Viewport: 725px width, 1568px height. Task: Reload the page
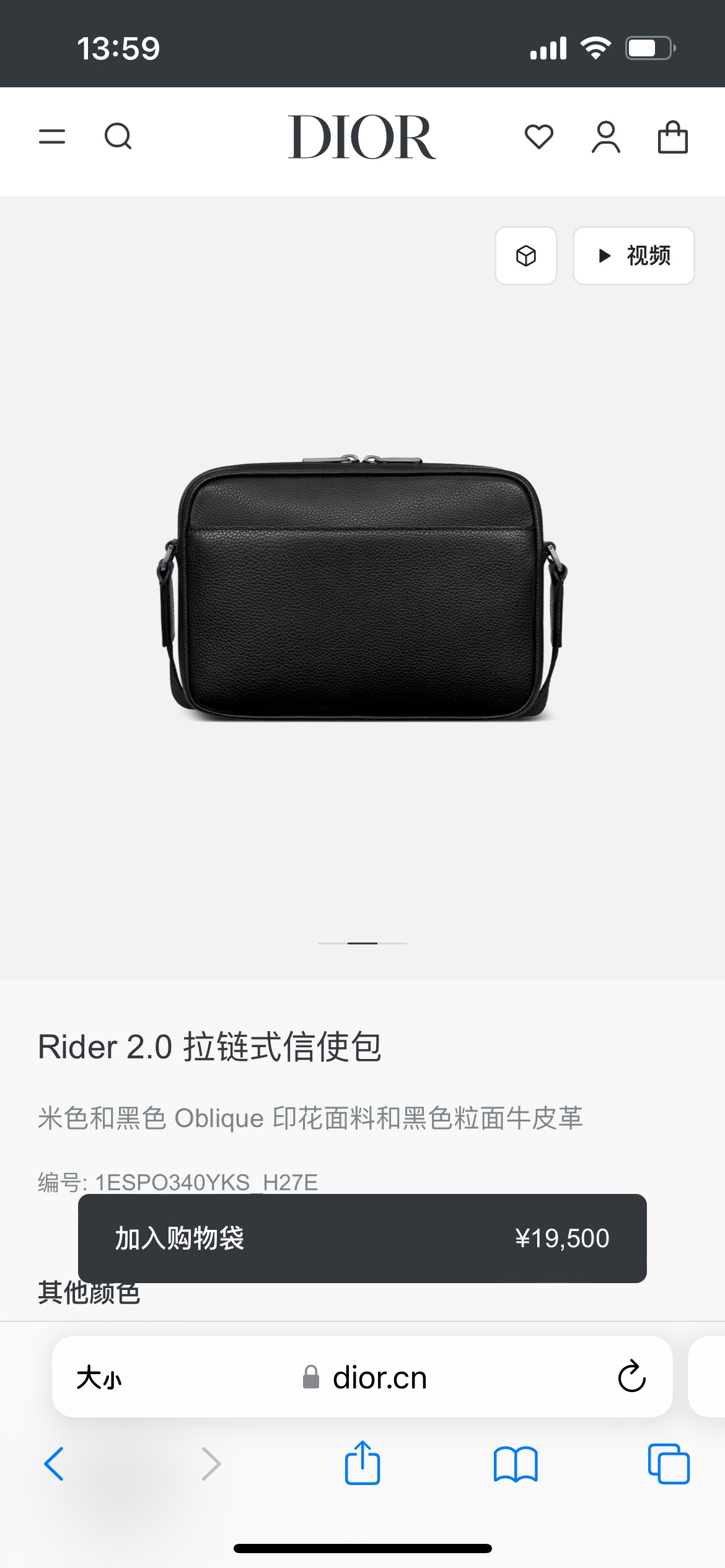coord(631,1378)
